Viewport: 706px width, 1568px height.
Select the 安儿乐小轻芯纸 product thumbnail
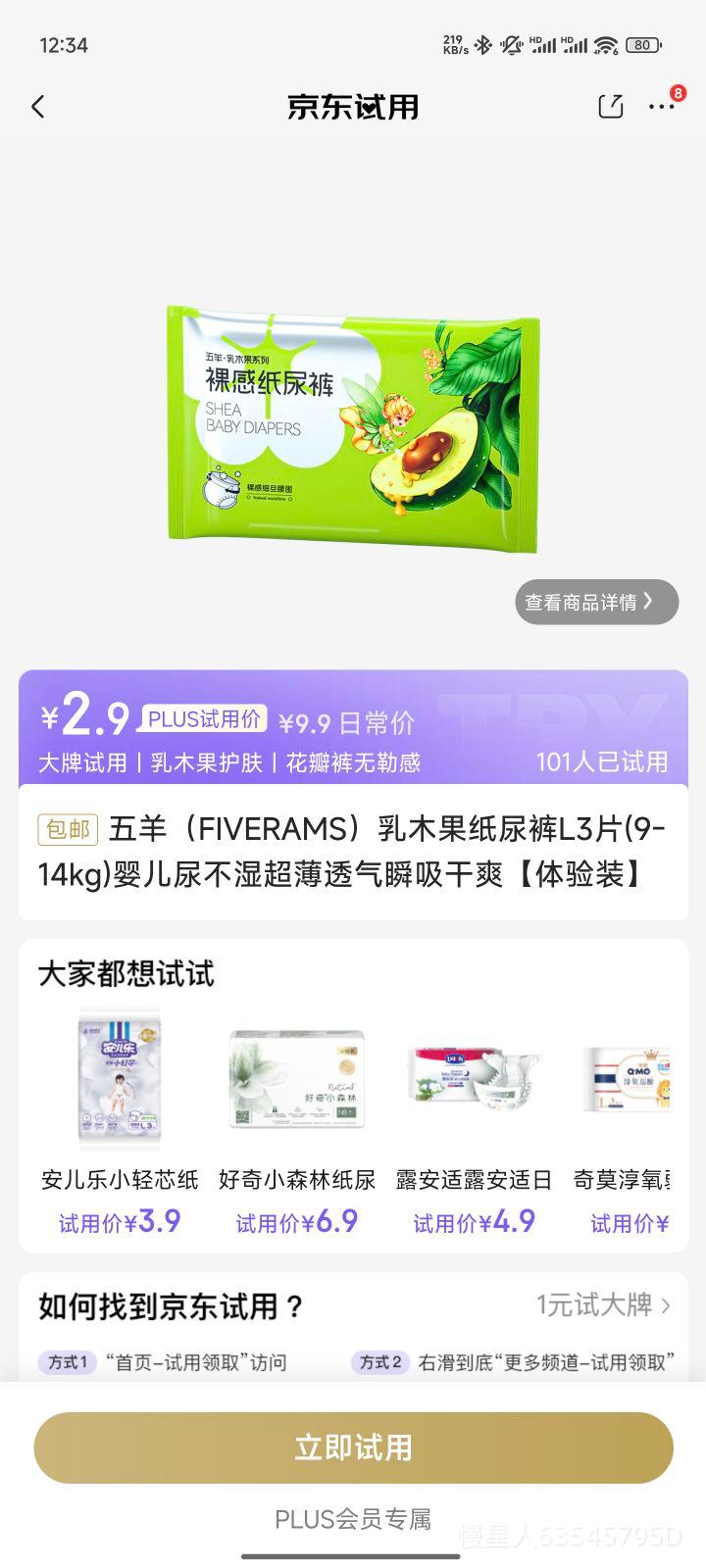coord(119,1078)
